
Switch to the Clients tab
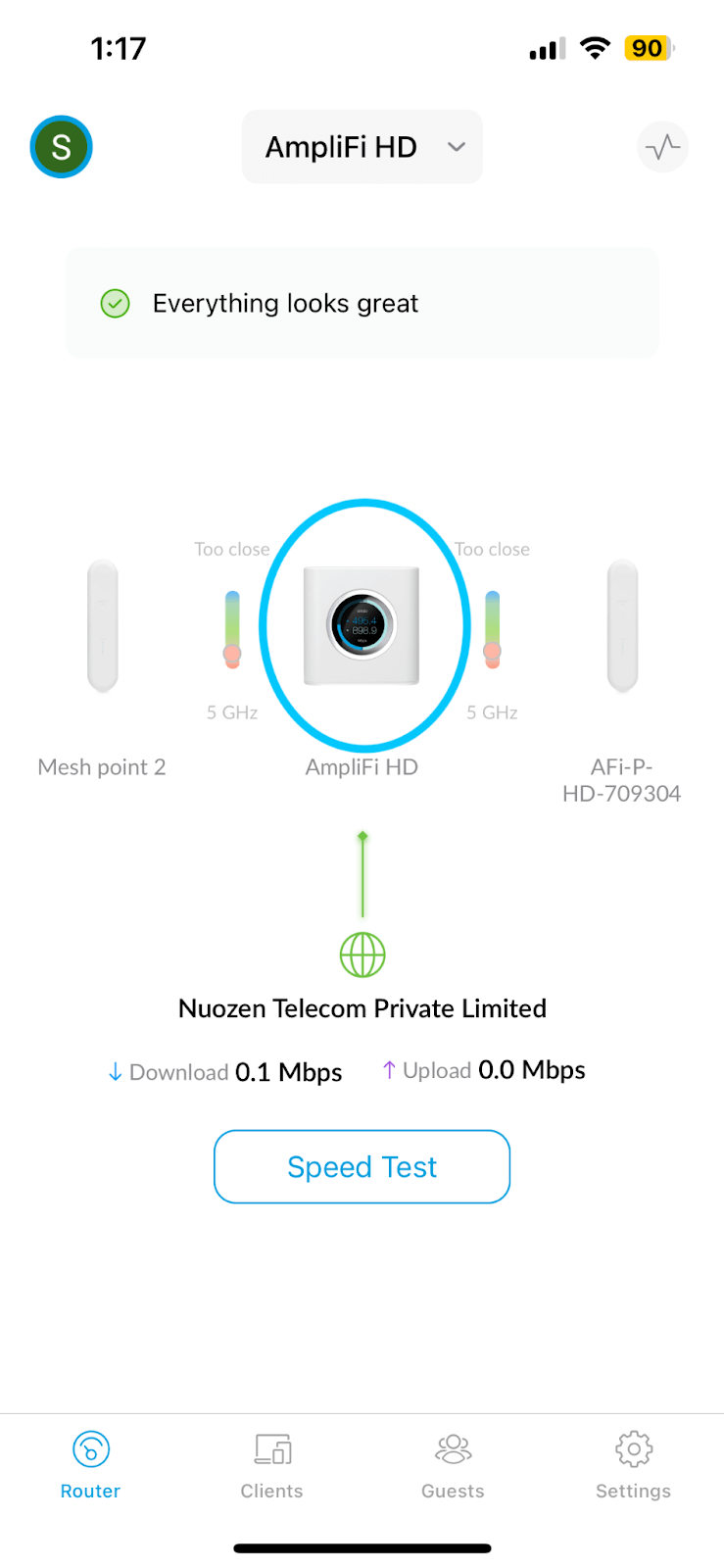[271, 1465]
